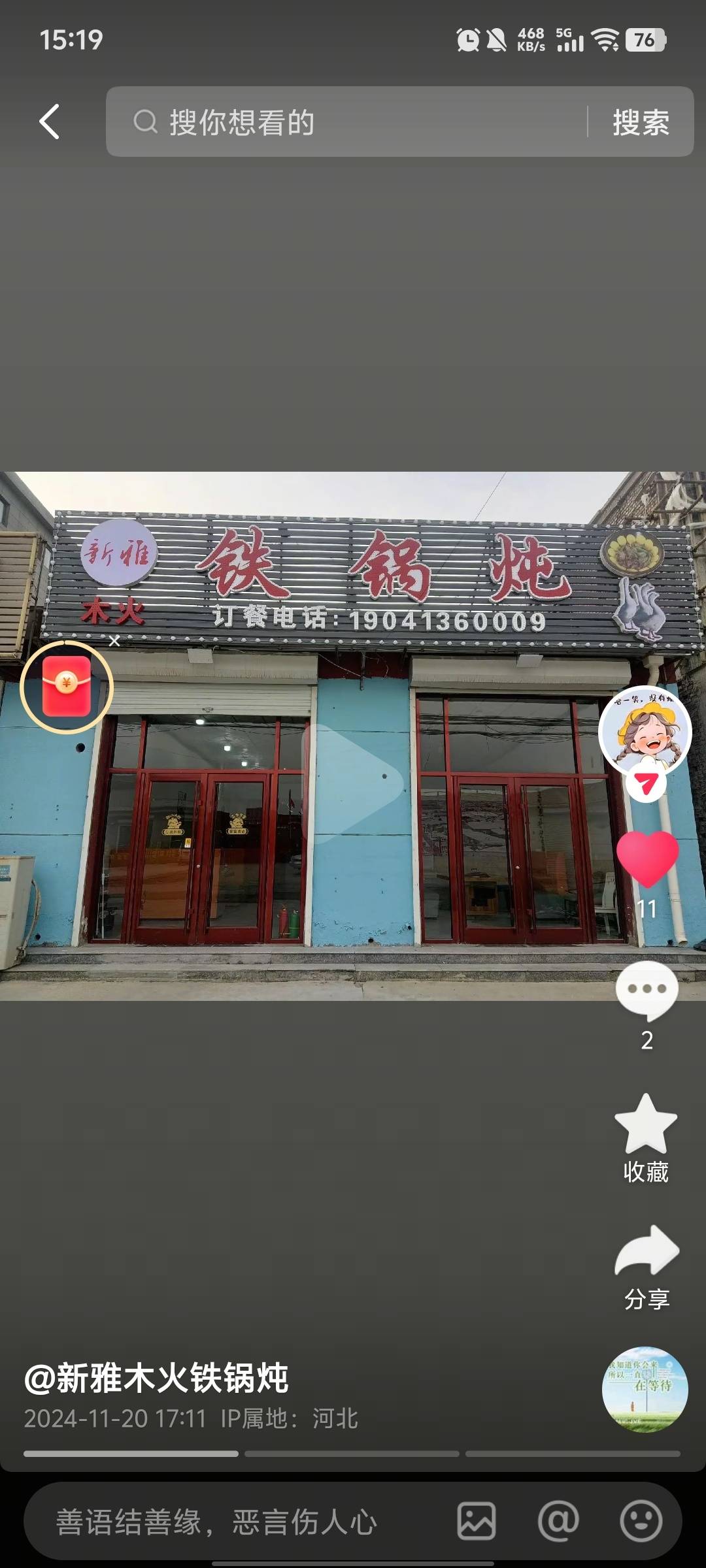
Task: Attach an image to the comment
Action: (476, 1521)
